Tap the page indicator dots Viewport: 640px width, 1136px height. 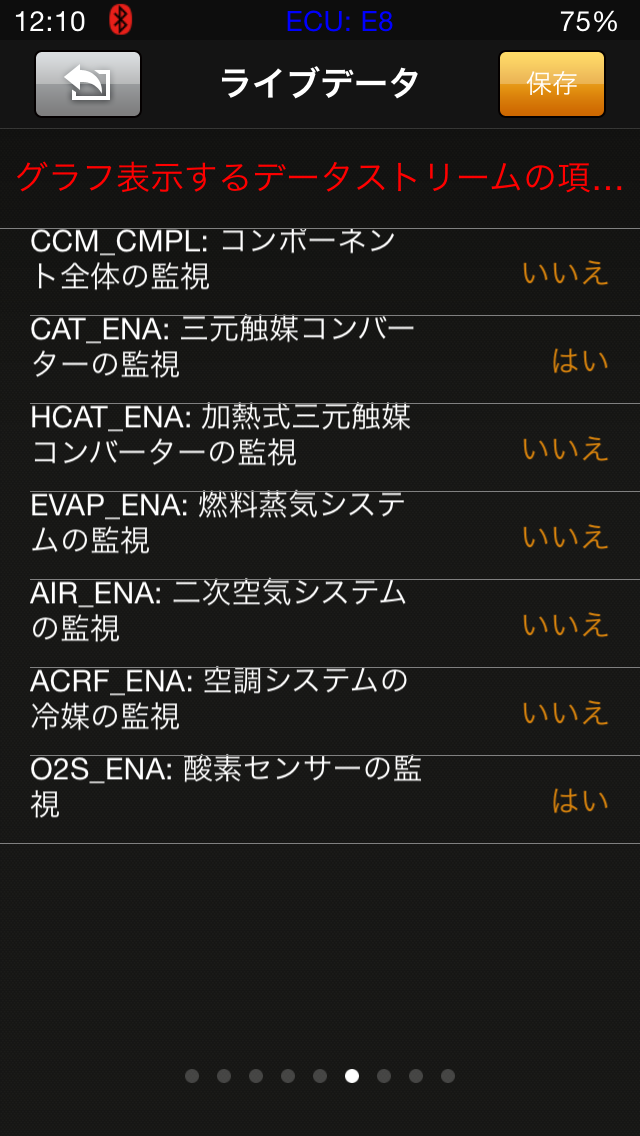[320, 1076]
